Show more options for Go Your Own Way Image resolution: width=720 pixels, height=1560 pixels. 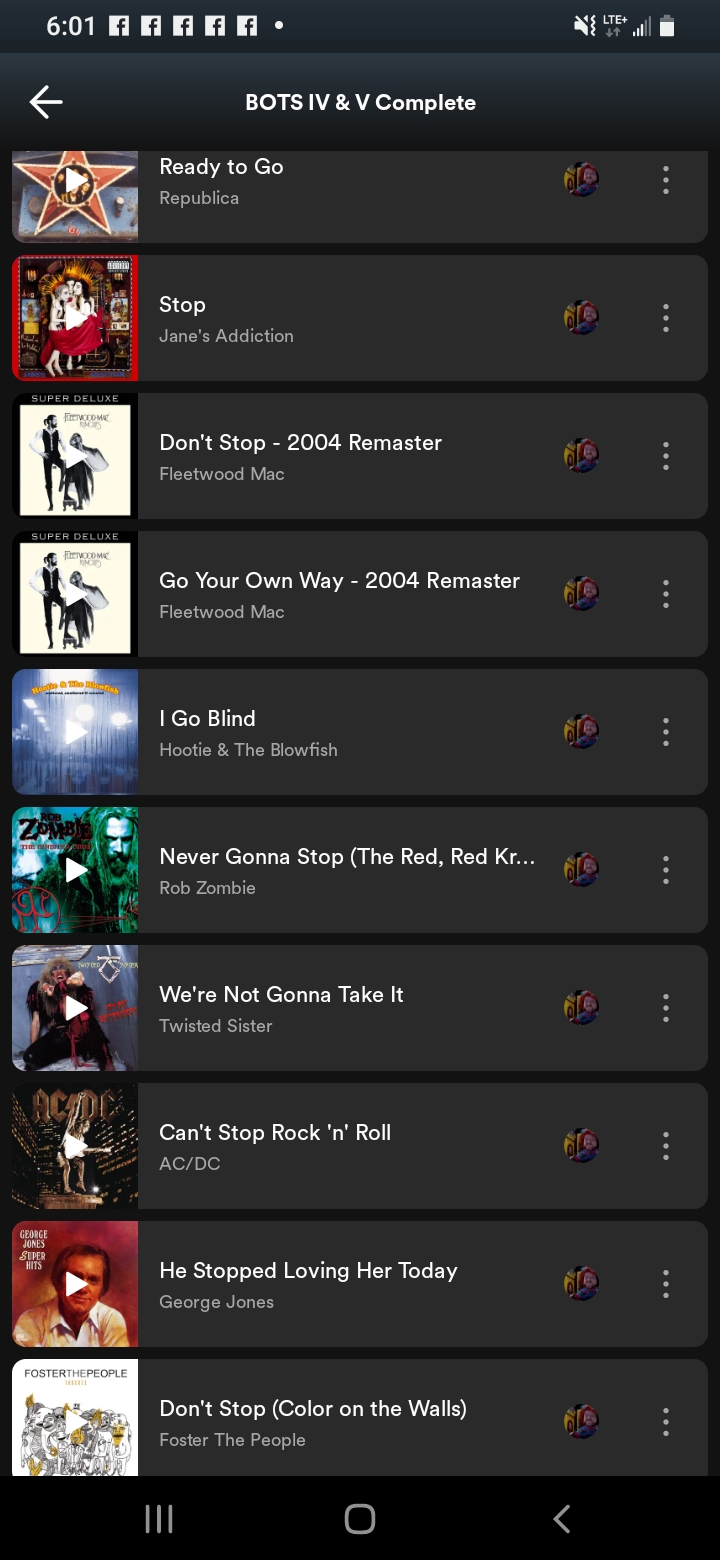point(665,594)
